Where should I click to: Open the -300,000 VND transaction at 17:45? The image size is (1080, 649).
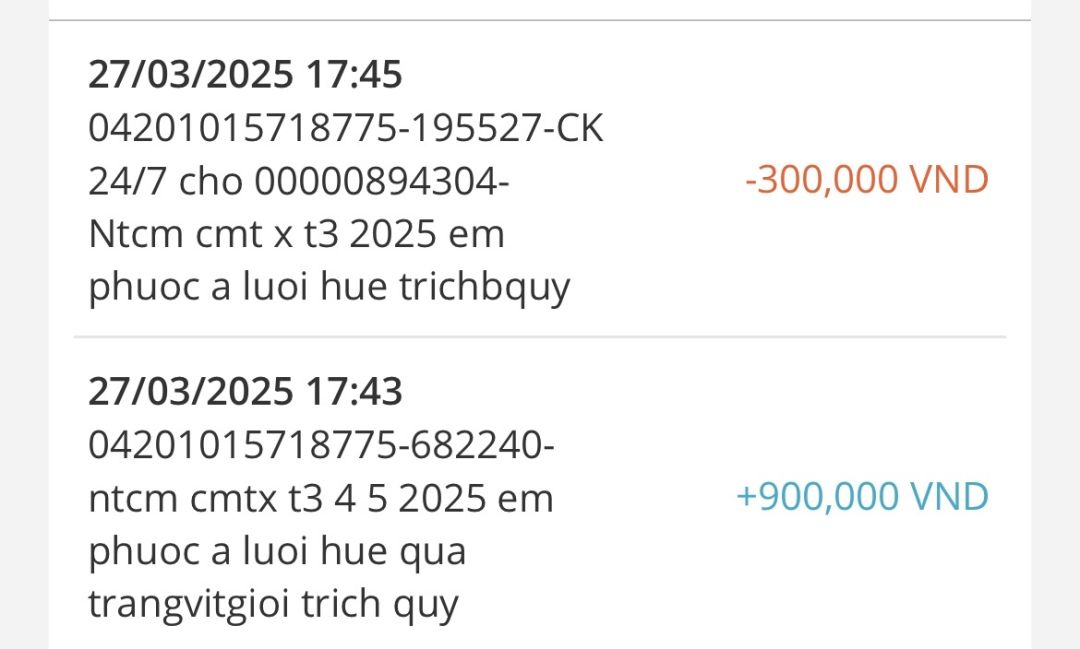pyautogui.click(x=539, y=181)
